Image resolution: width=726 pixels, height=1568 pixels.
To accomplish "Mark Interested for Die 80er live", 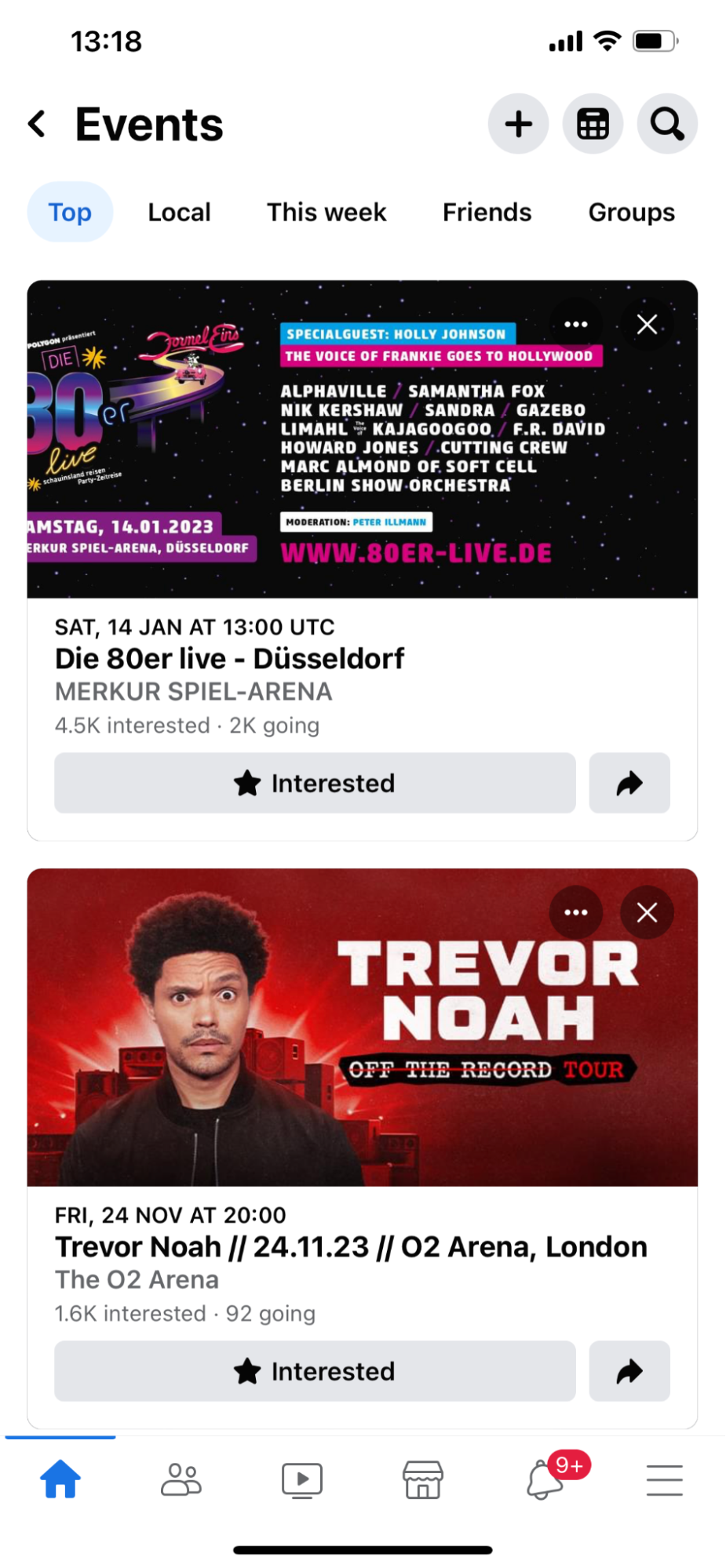I will click(x=315, y=783).
